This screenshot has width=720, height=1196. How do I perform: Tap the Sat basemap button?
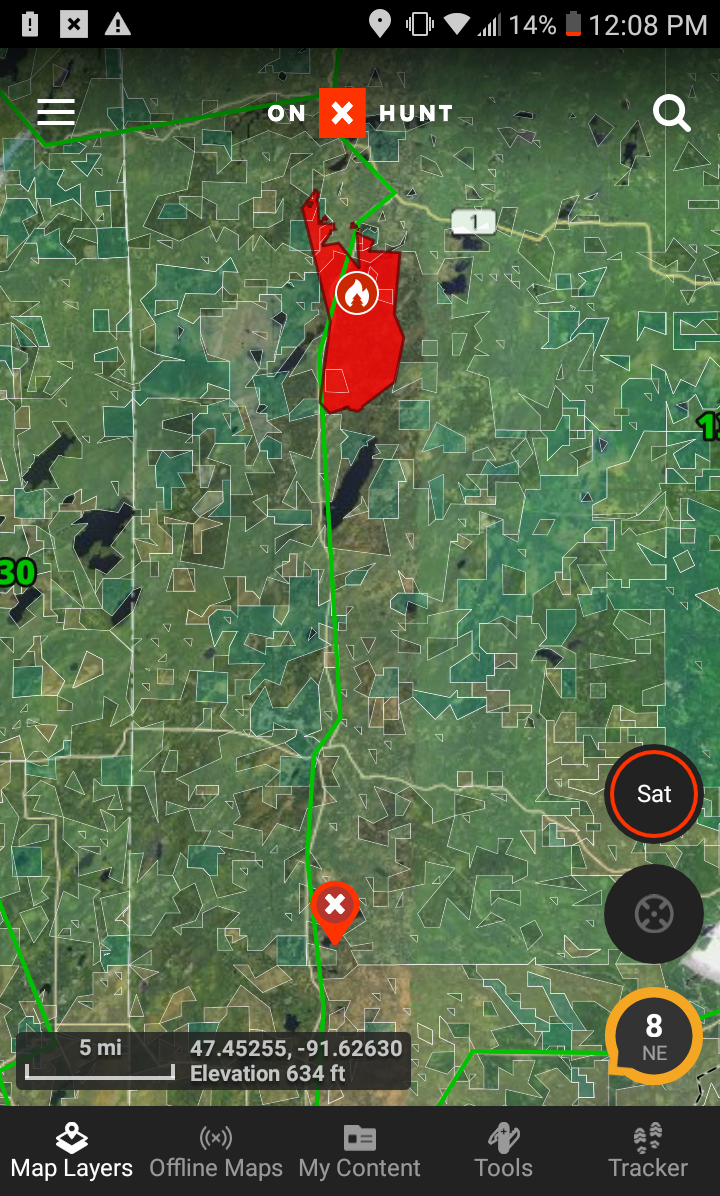pos(654,793)
